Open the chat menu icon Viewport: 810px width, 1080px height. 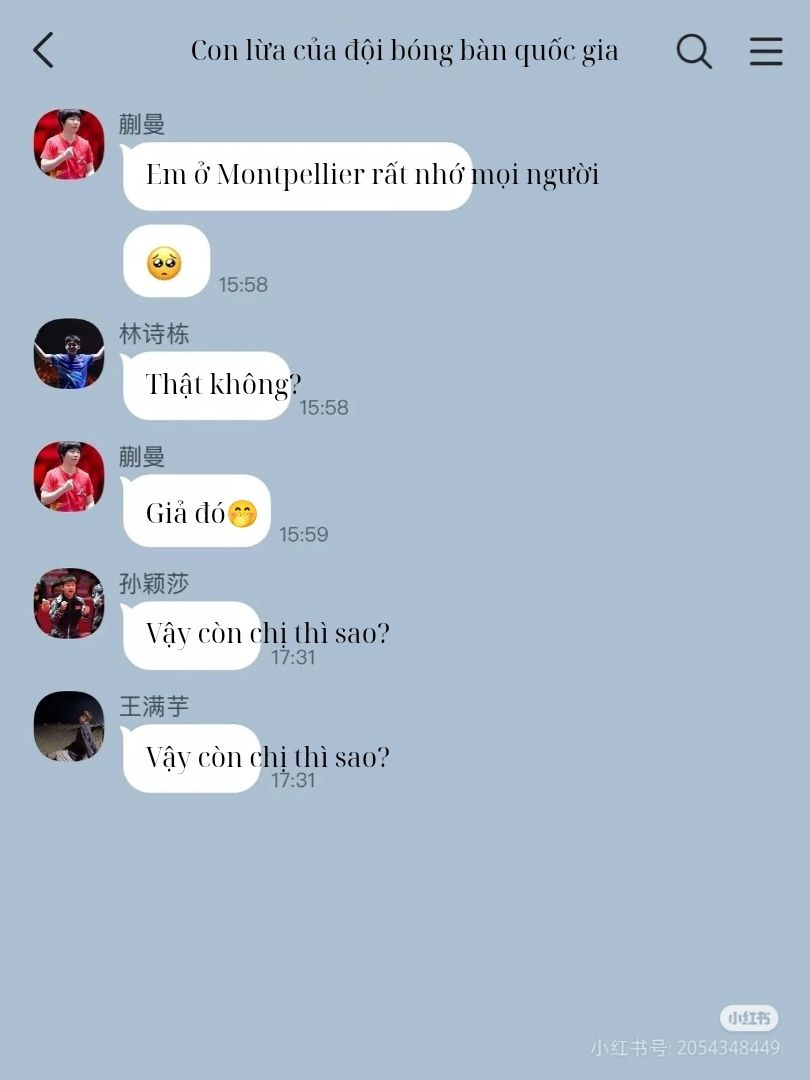tap(766, 51)
